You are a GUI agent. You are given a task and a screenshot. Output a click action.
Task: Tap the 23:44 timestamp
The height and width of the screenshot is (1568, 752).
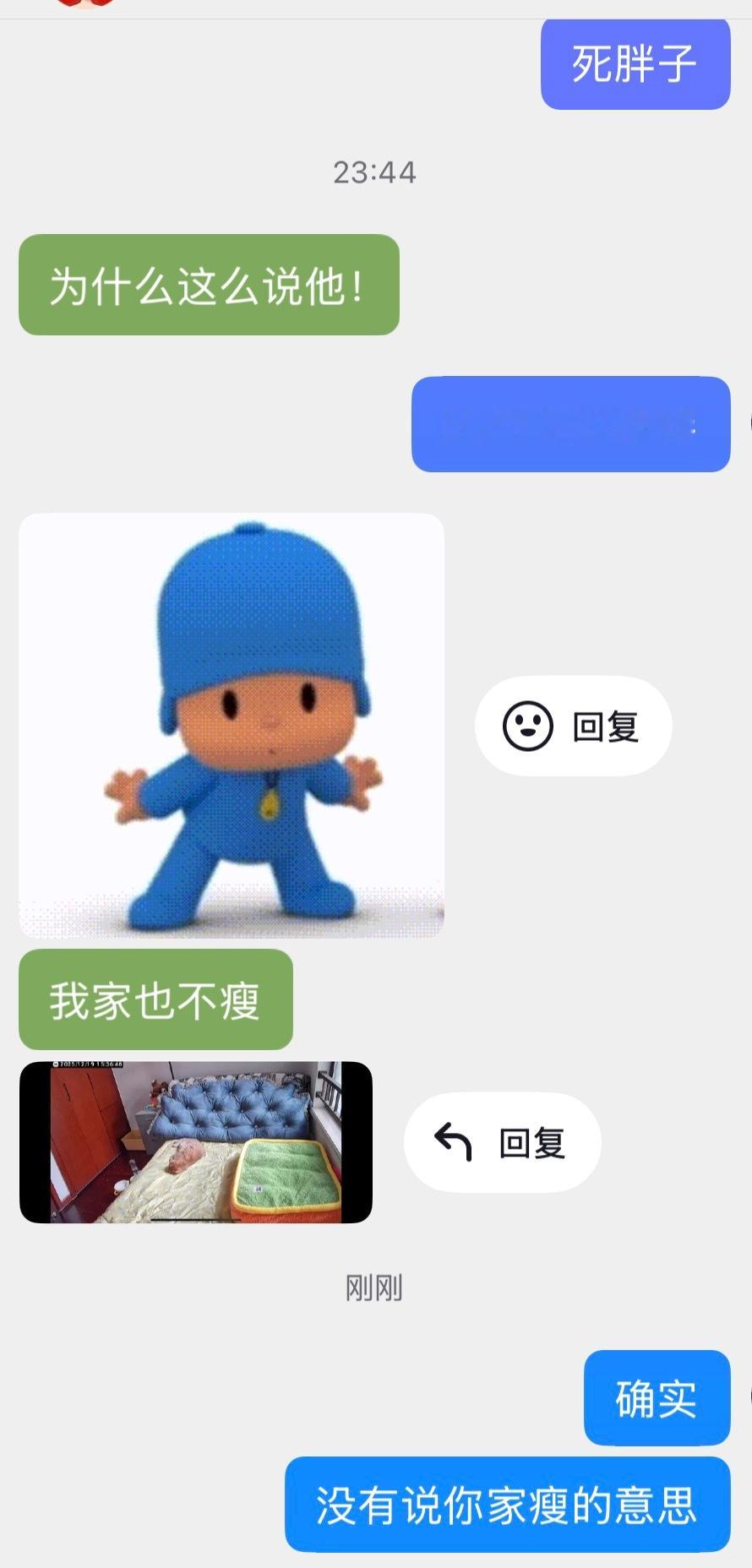[375, 173]
